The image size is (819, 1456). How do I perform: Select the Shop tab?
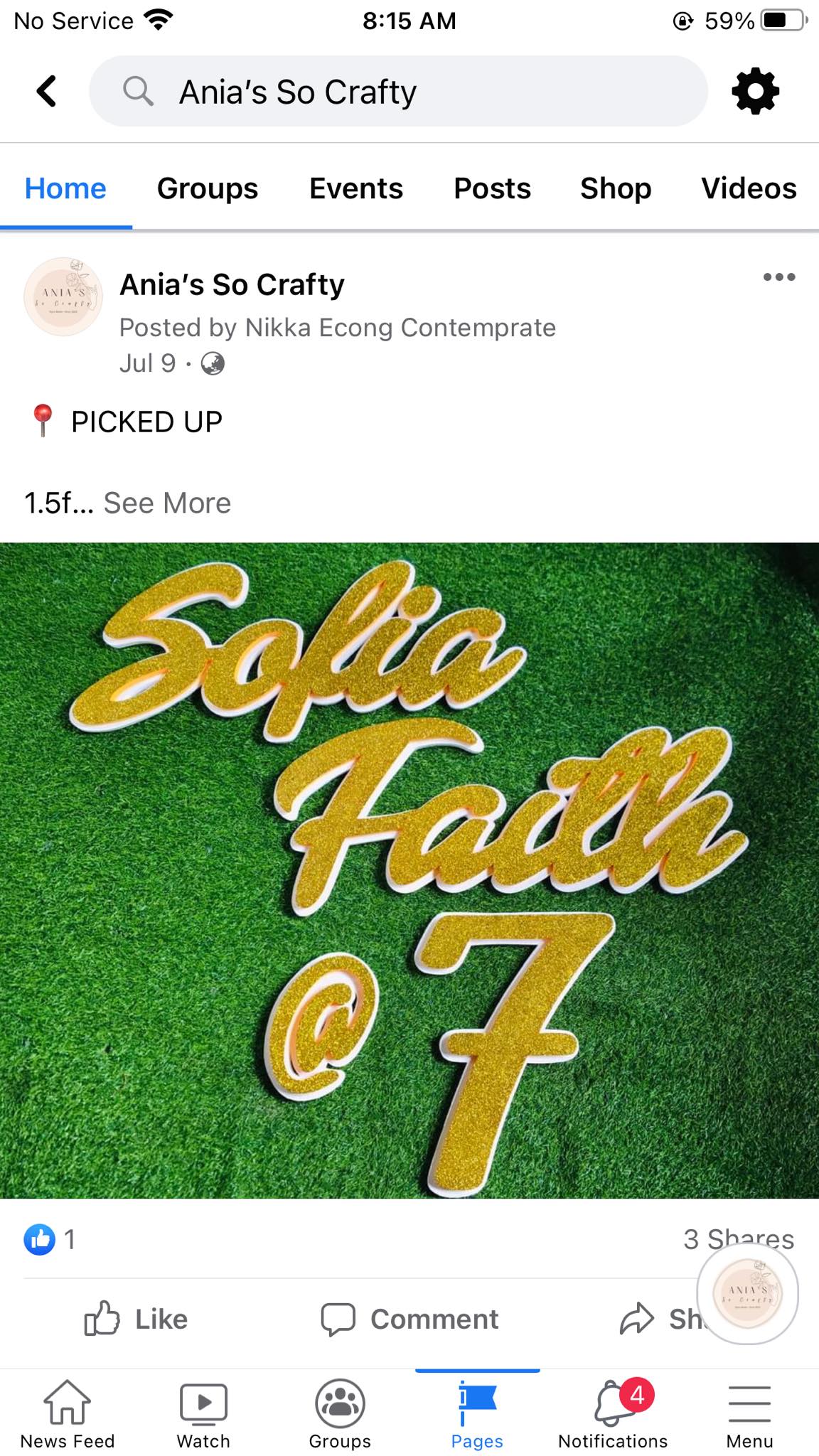(616, 188)
